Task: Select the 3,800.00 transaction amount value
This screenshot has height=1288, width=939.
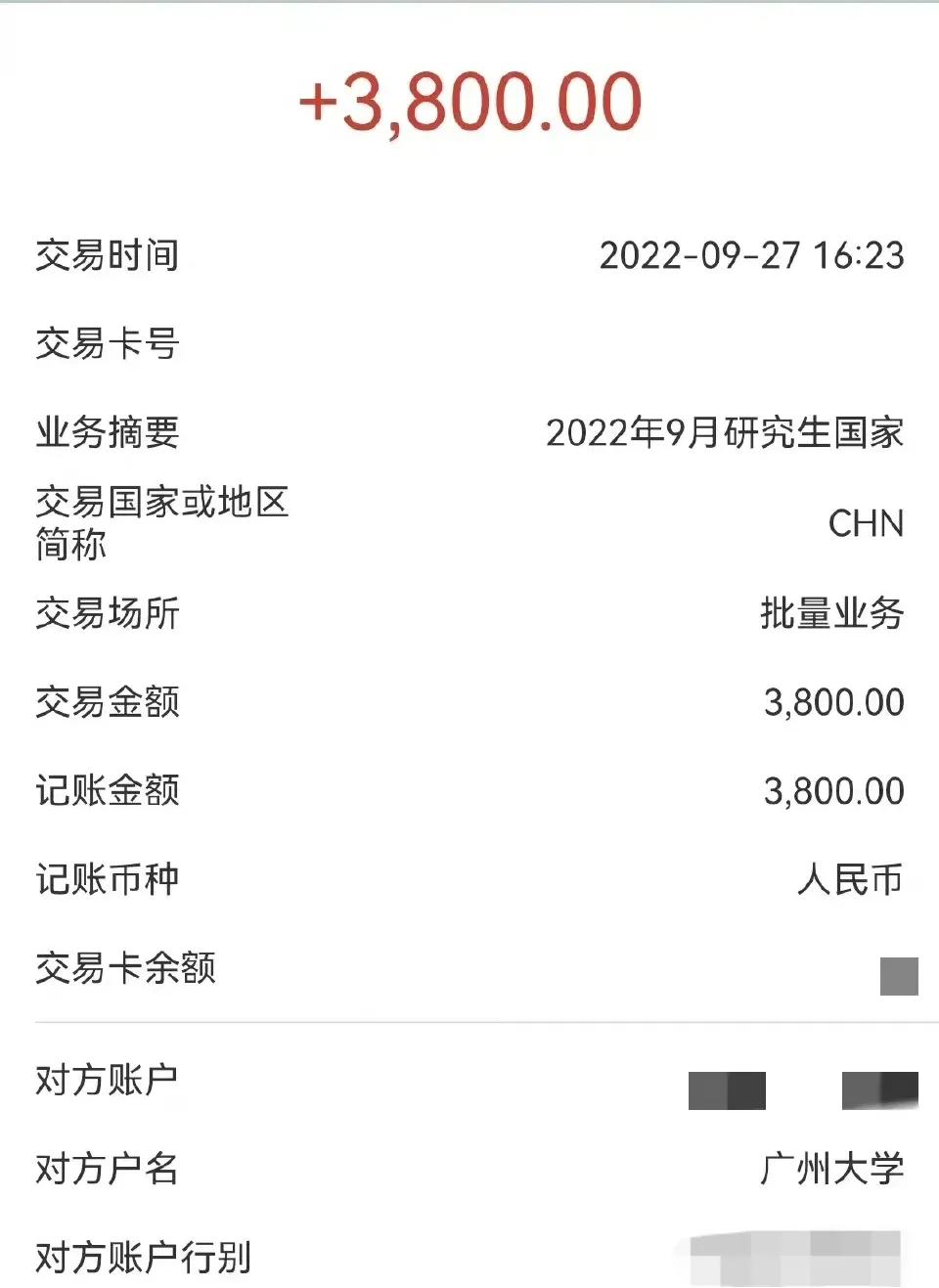Action: [832, 702]
